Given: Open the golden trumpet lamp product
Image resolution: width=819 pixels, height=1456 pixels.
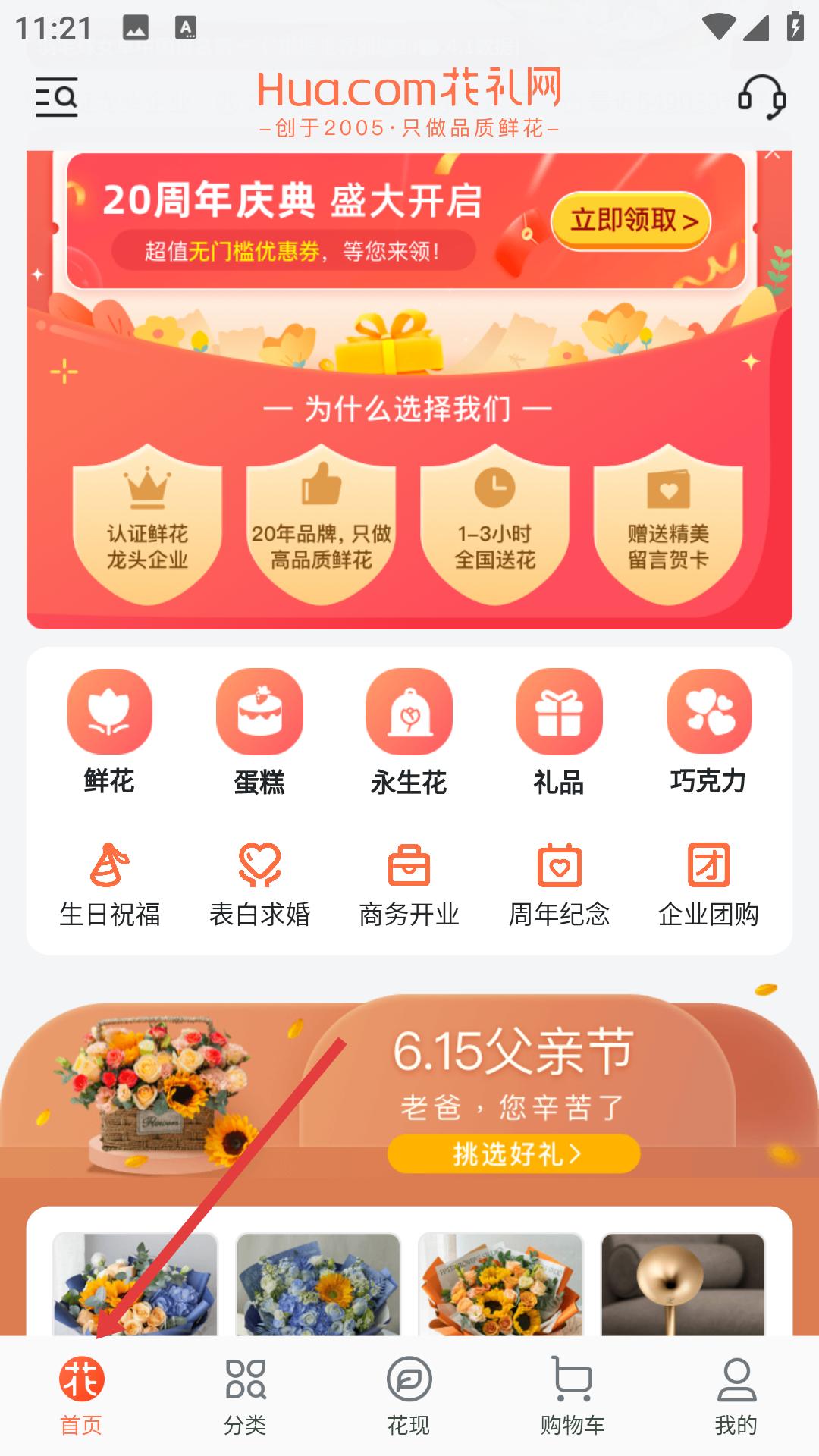Looking at the screenshot, I should [x=682, y=1284].
